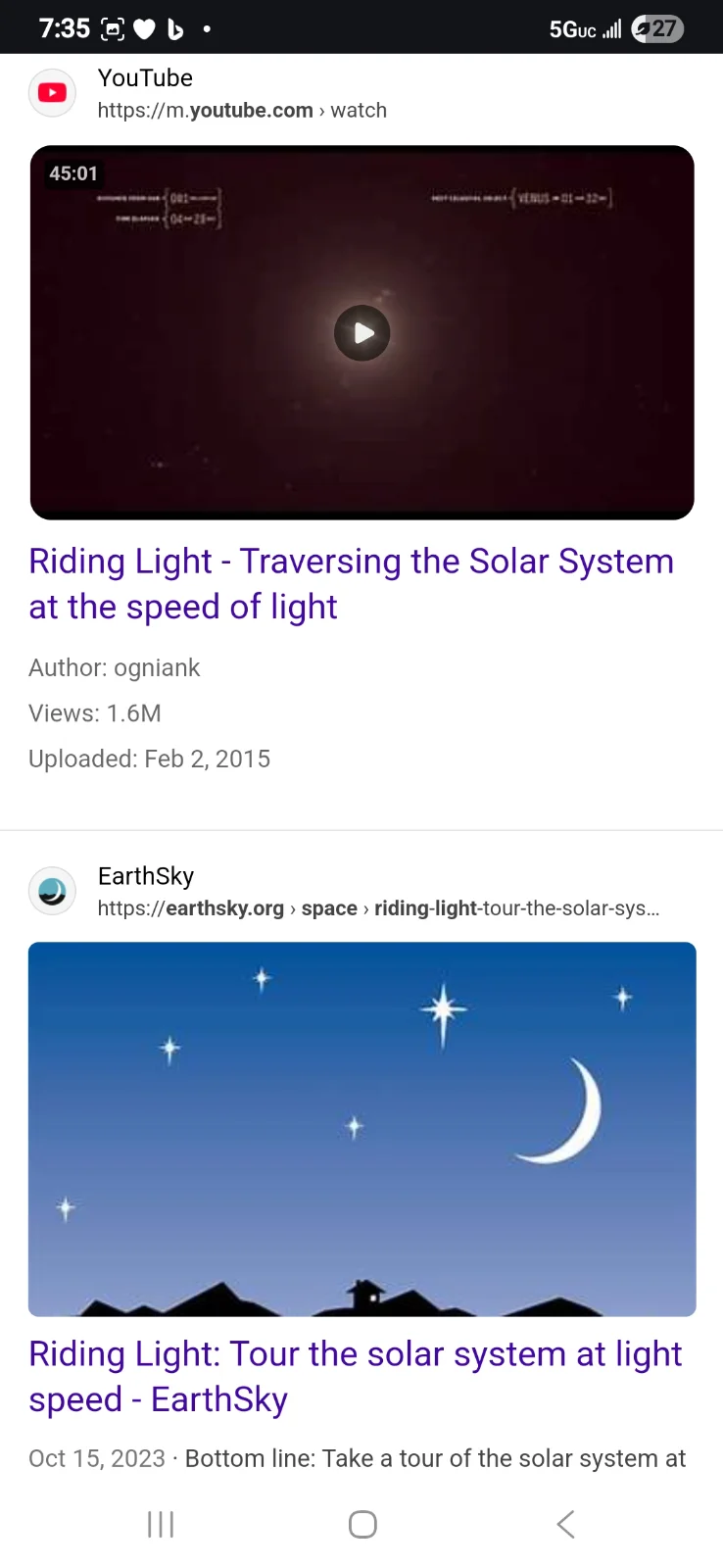This screenshot has height=1568, width=723.
Task: Go back using system back button
Action: 565,1524
